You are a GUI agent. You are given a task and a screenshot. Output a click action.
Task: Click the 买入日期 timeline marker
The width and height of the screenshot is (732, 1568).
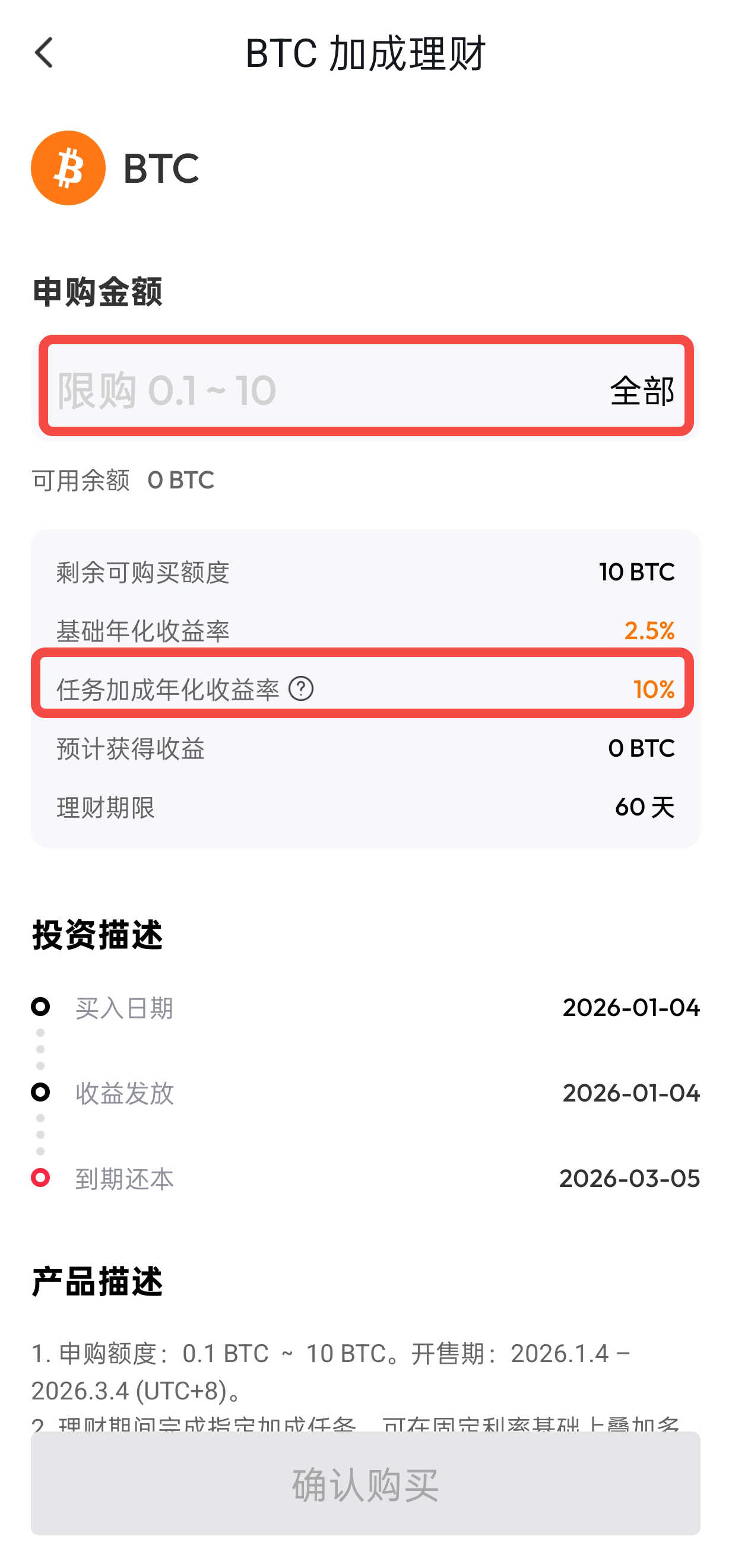(41, 1007)
